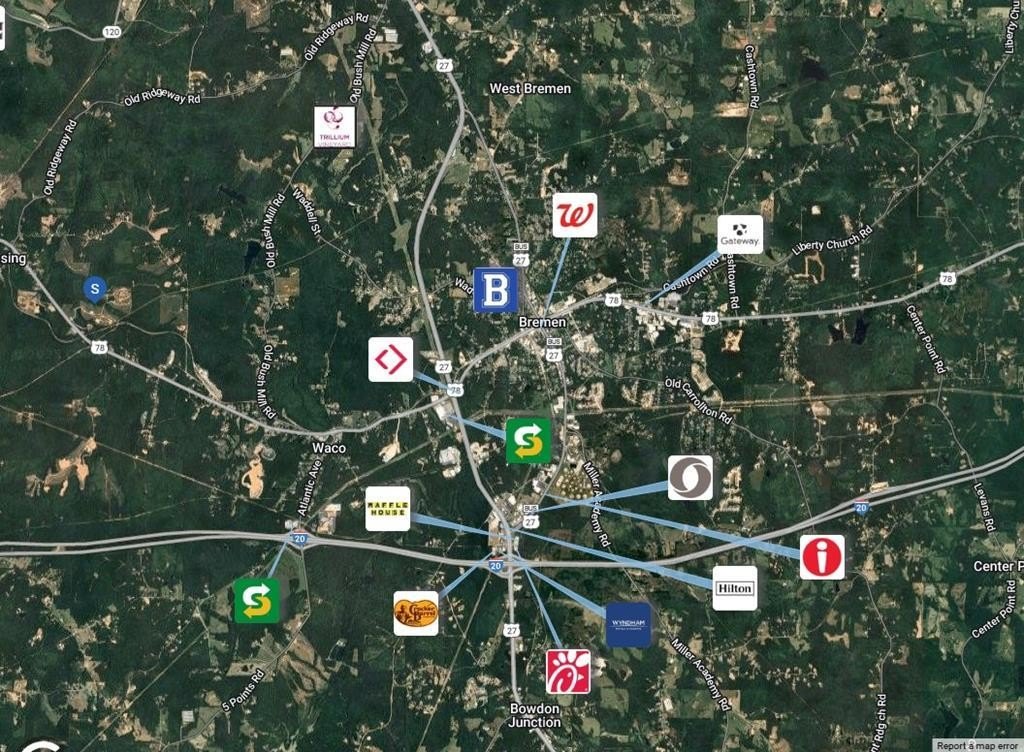This screenshot has width=1024, height=752.
Task: Open the Cracker Barrel marker
Action: 416,613
